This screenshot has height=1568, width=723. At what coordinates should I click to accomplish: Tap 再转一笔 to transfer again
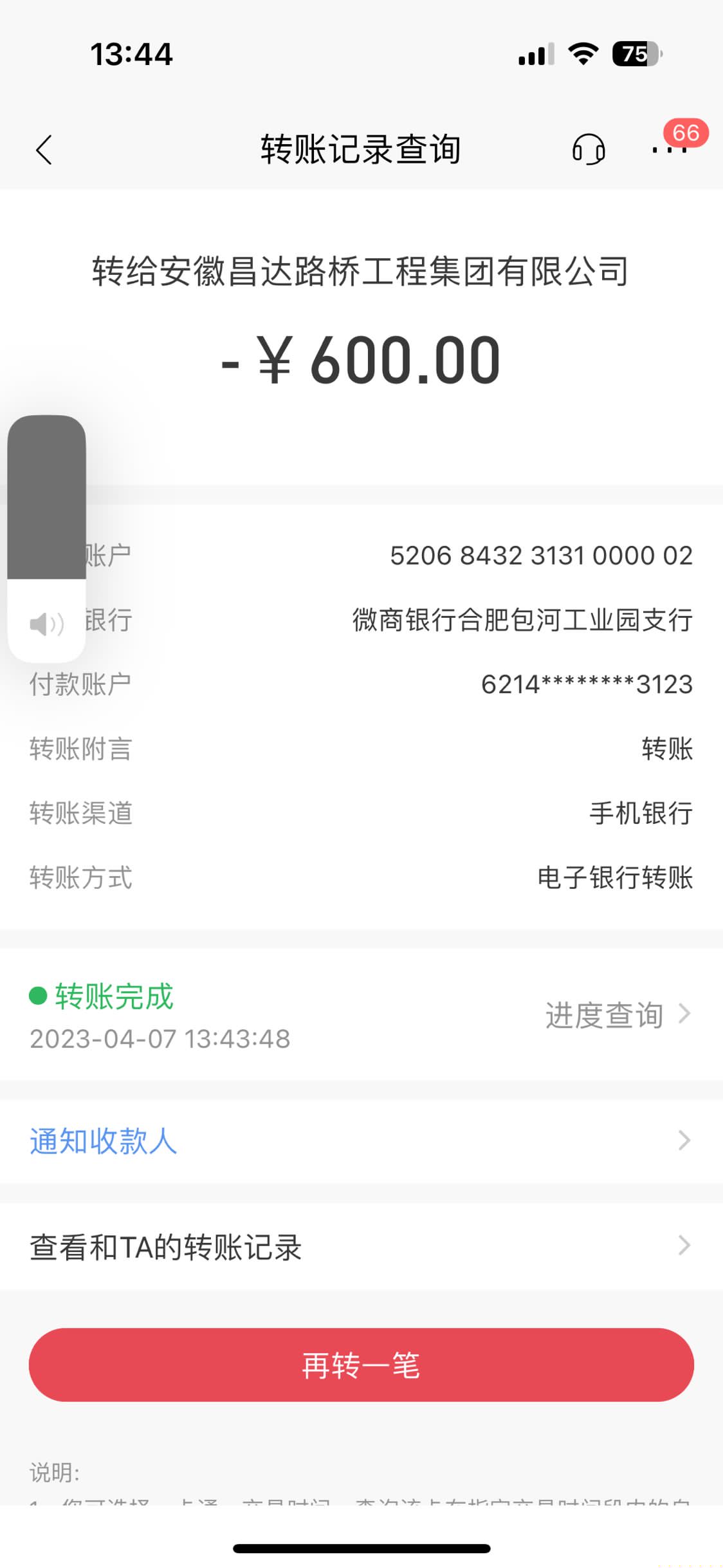click(361, 1365)
